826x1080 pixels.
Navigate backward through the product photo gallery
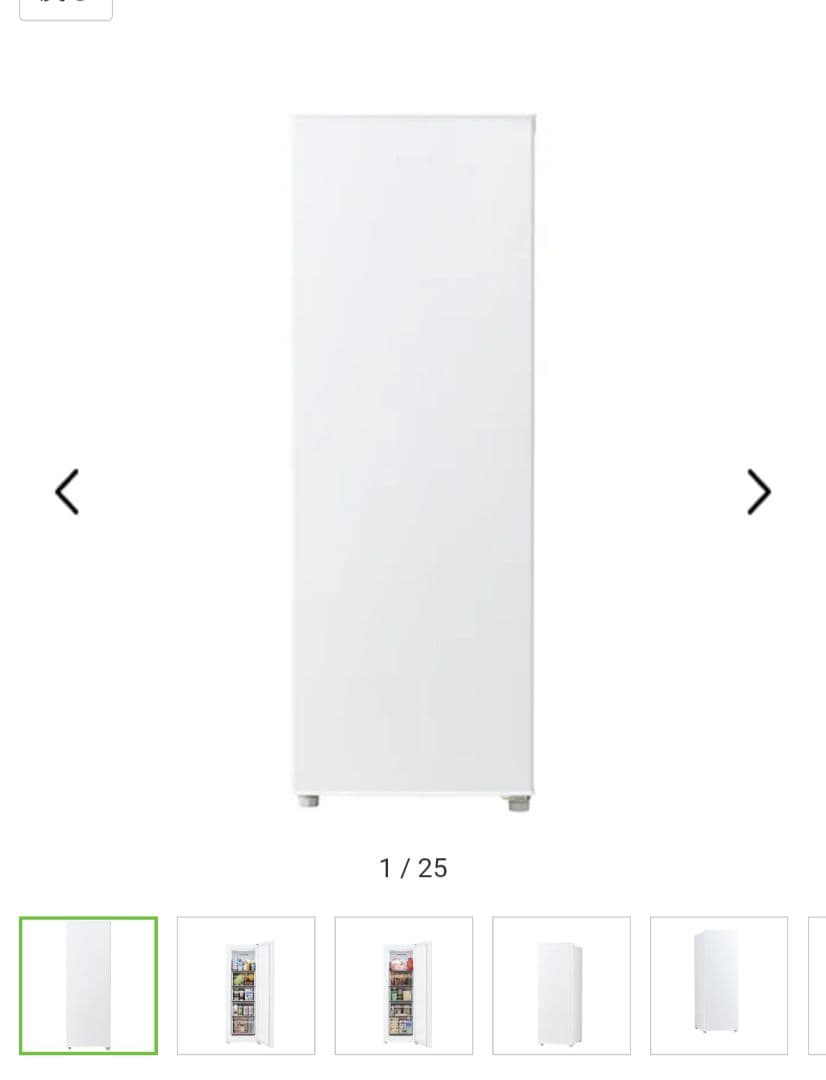(66, 492)
